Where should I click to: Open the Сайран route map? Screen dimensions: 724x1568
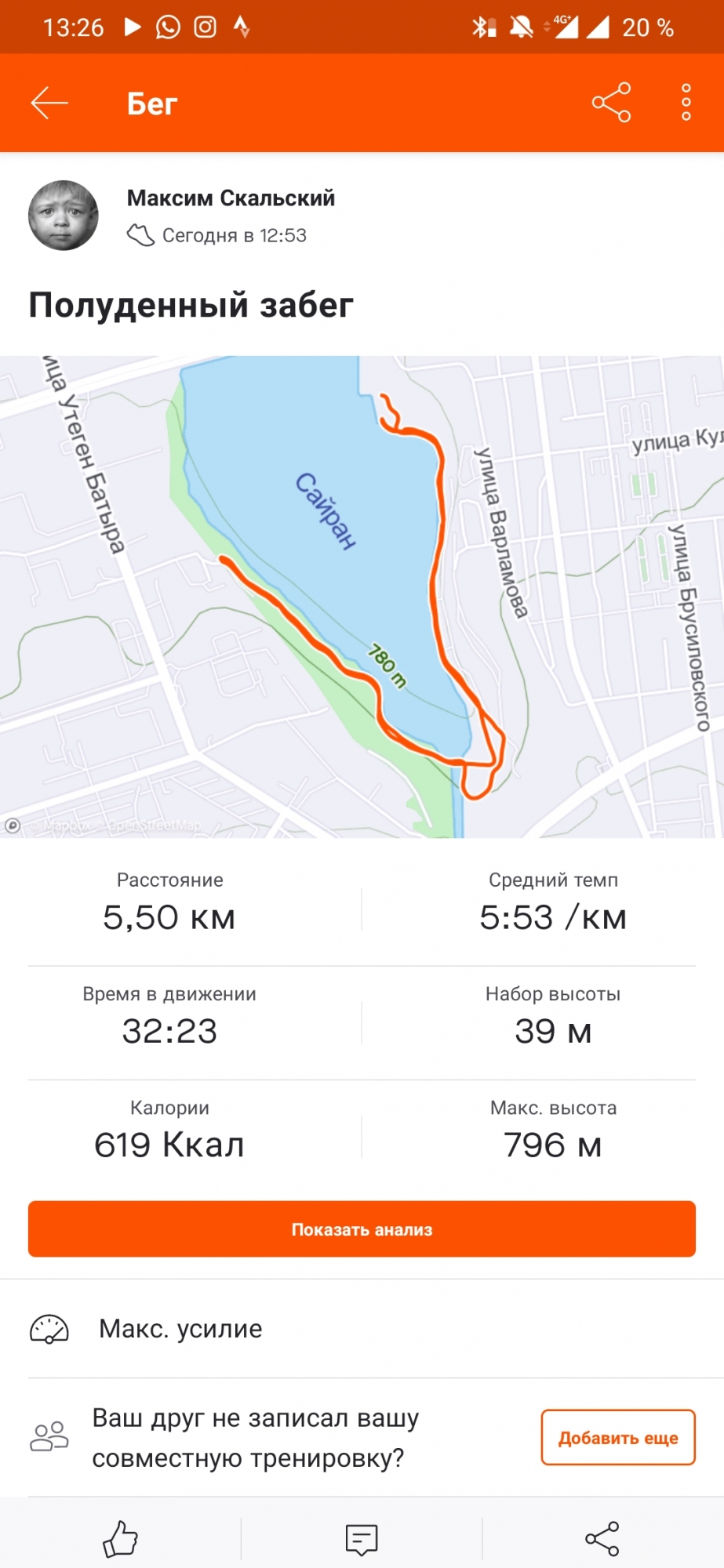[x=362, y=596]
